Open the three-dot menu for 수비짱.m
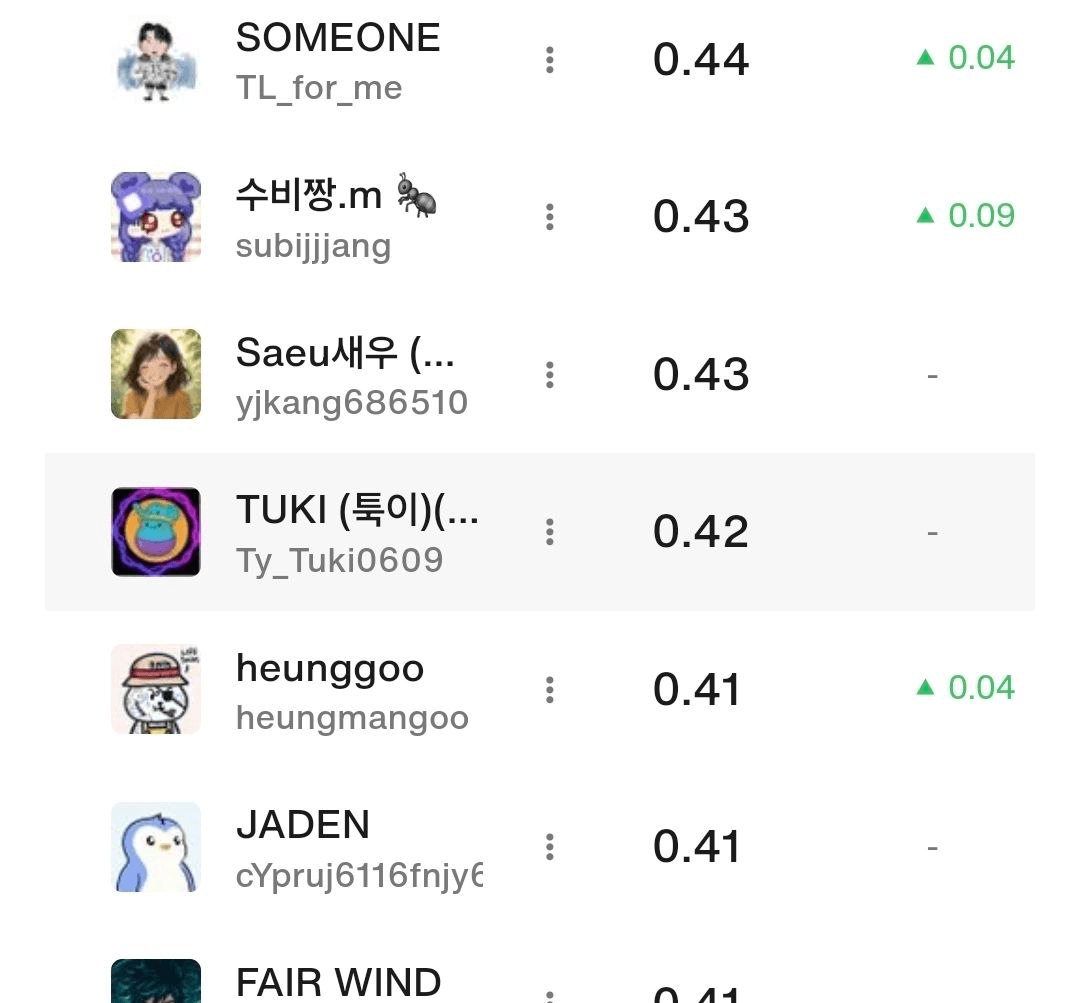Viewport: 1080px width, 1003px height. (549, 217)
